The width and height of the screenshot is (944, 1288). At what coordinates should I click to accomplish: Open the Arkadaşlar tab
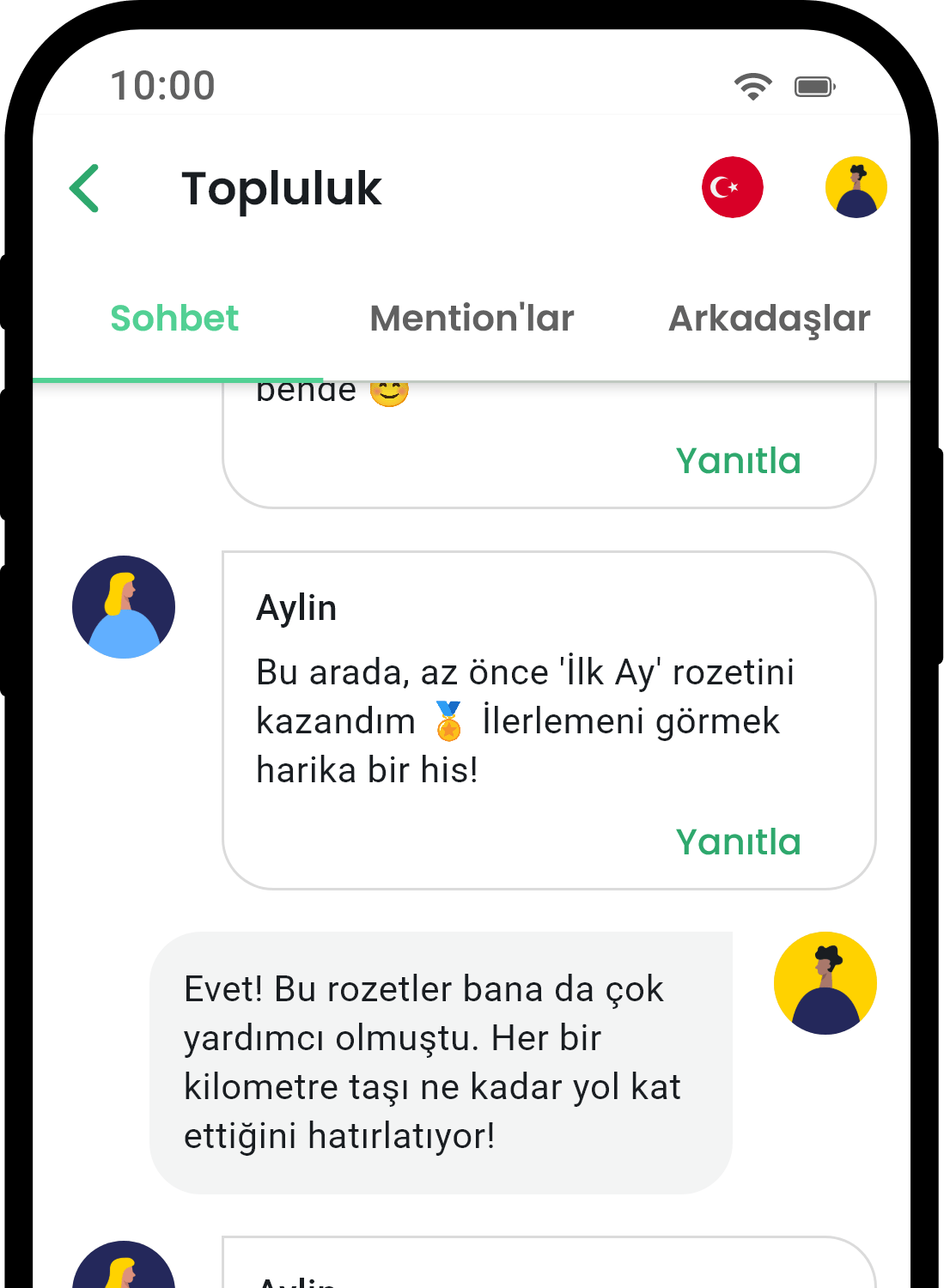click(770, 318)
